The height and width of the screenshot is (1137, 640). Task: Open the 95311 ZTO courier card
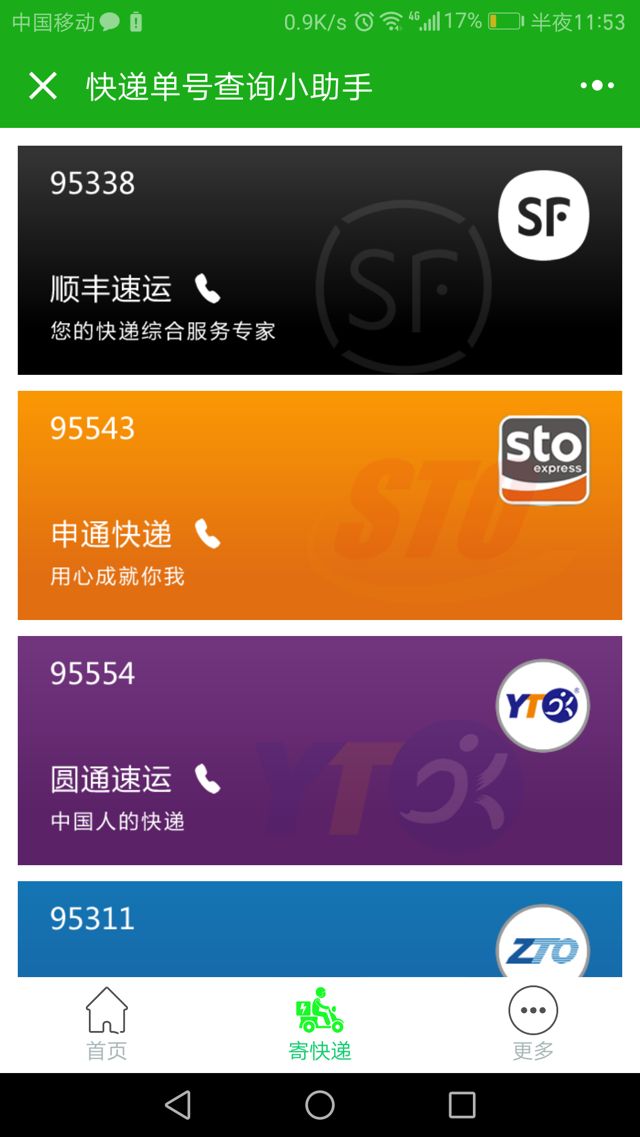pos(320,928)
